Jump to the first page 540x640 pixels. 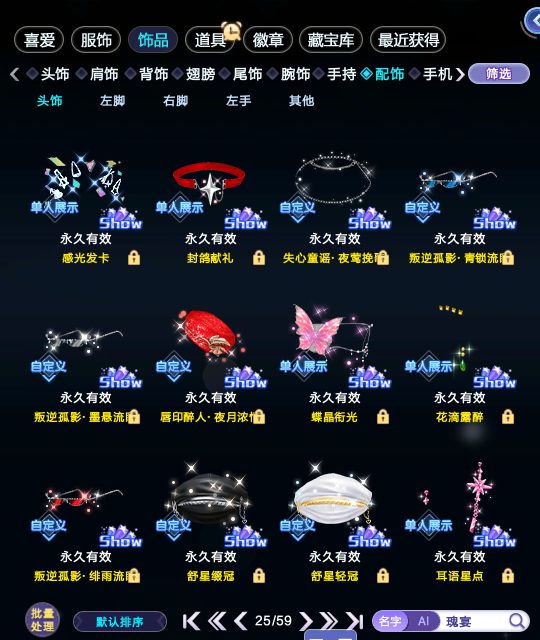click(x=191, y=621)
